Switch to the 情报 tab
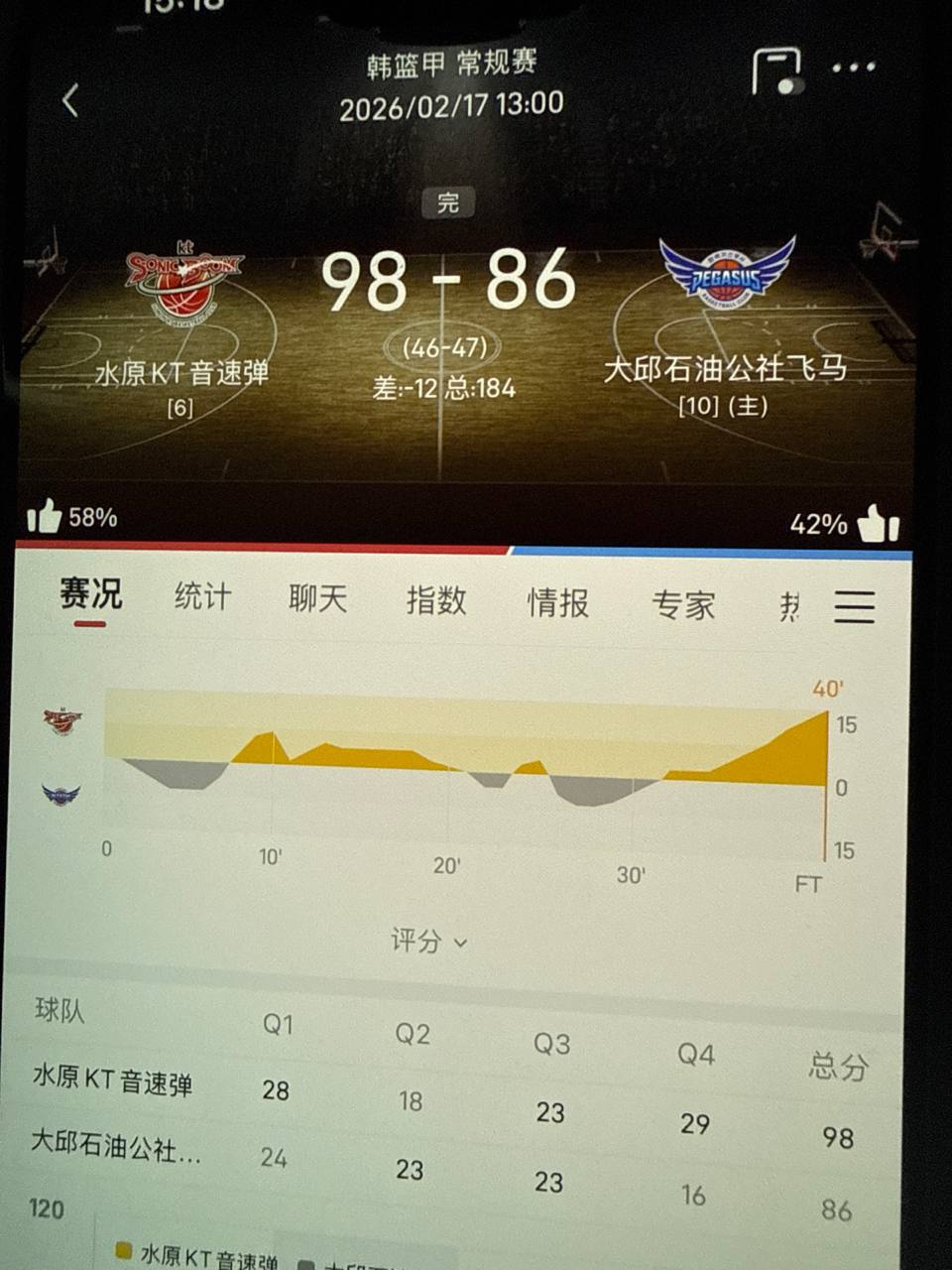 click(x=557, y=602)
